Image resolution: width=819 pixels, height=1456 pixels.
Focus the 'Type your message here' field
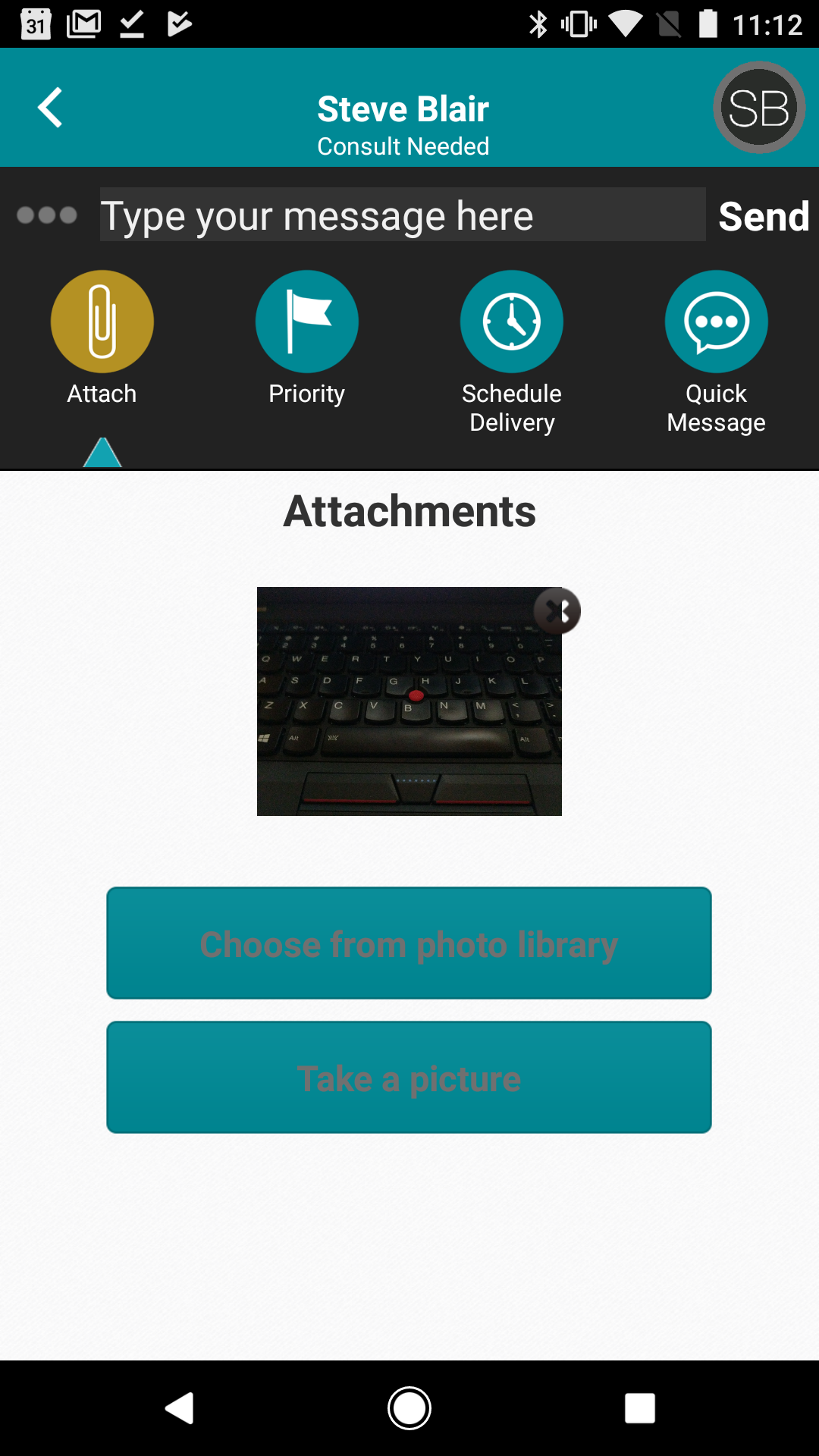tap(402, 215)
